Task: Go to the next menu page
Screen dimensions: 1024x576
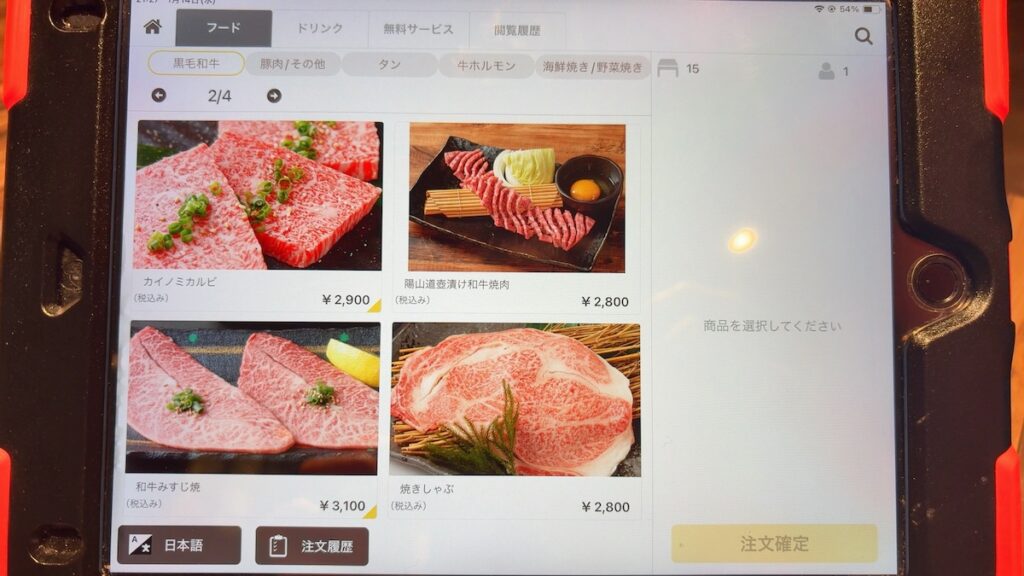Action: pyautogui.click(x=274, y=96)
